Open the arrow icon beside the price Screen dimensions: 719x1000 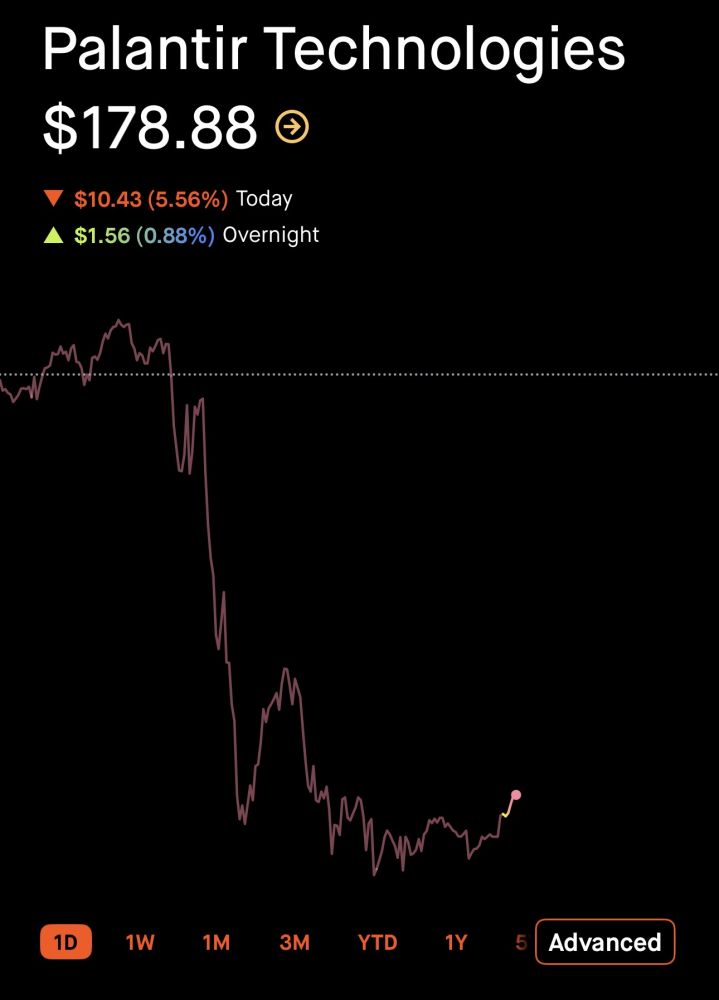[x=292, y=127]
